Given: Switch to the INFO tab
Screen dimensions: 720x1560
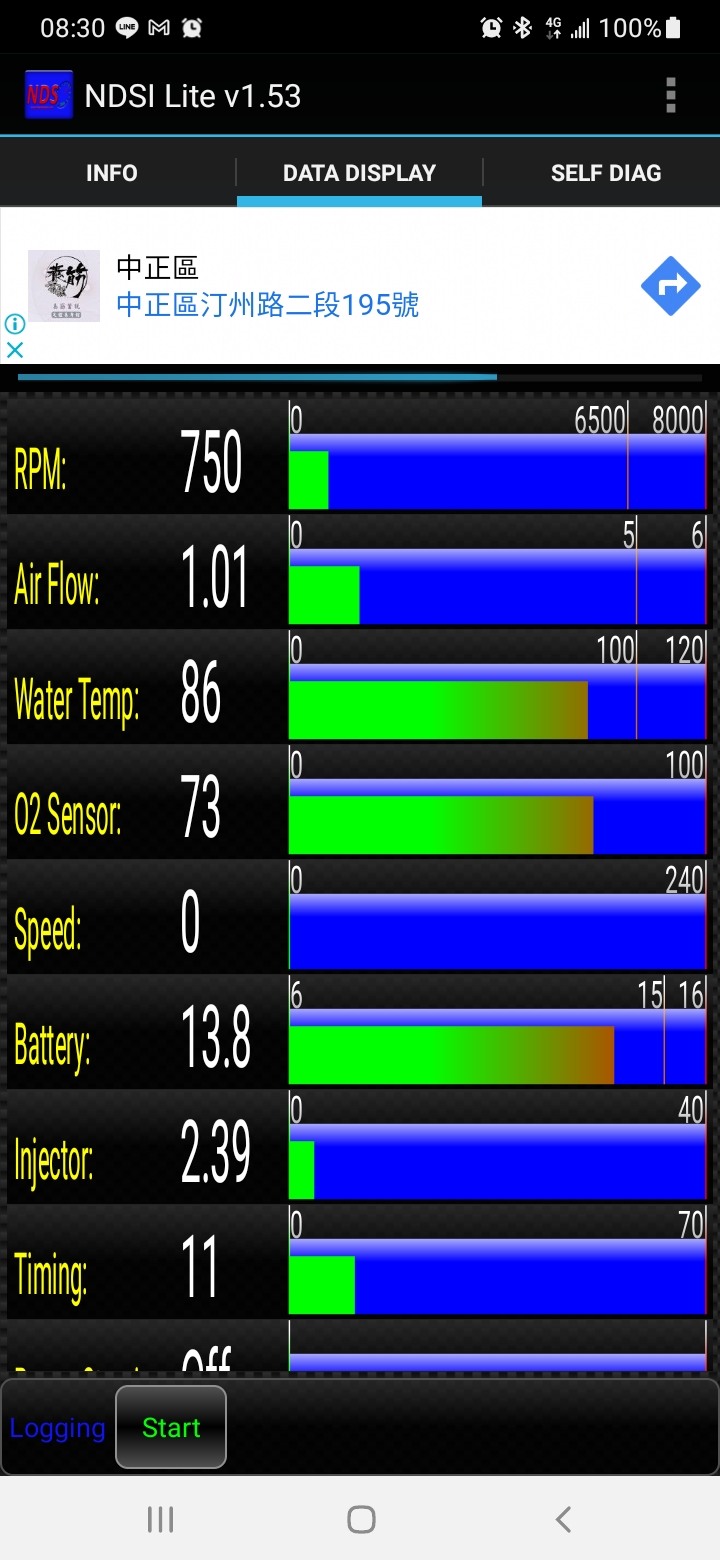Looking at the screenshot, I should coord(112,173).
